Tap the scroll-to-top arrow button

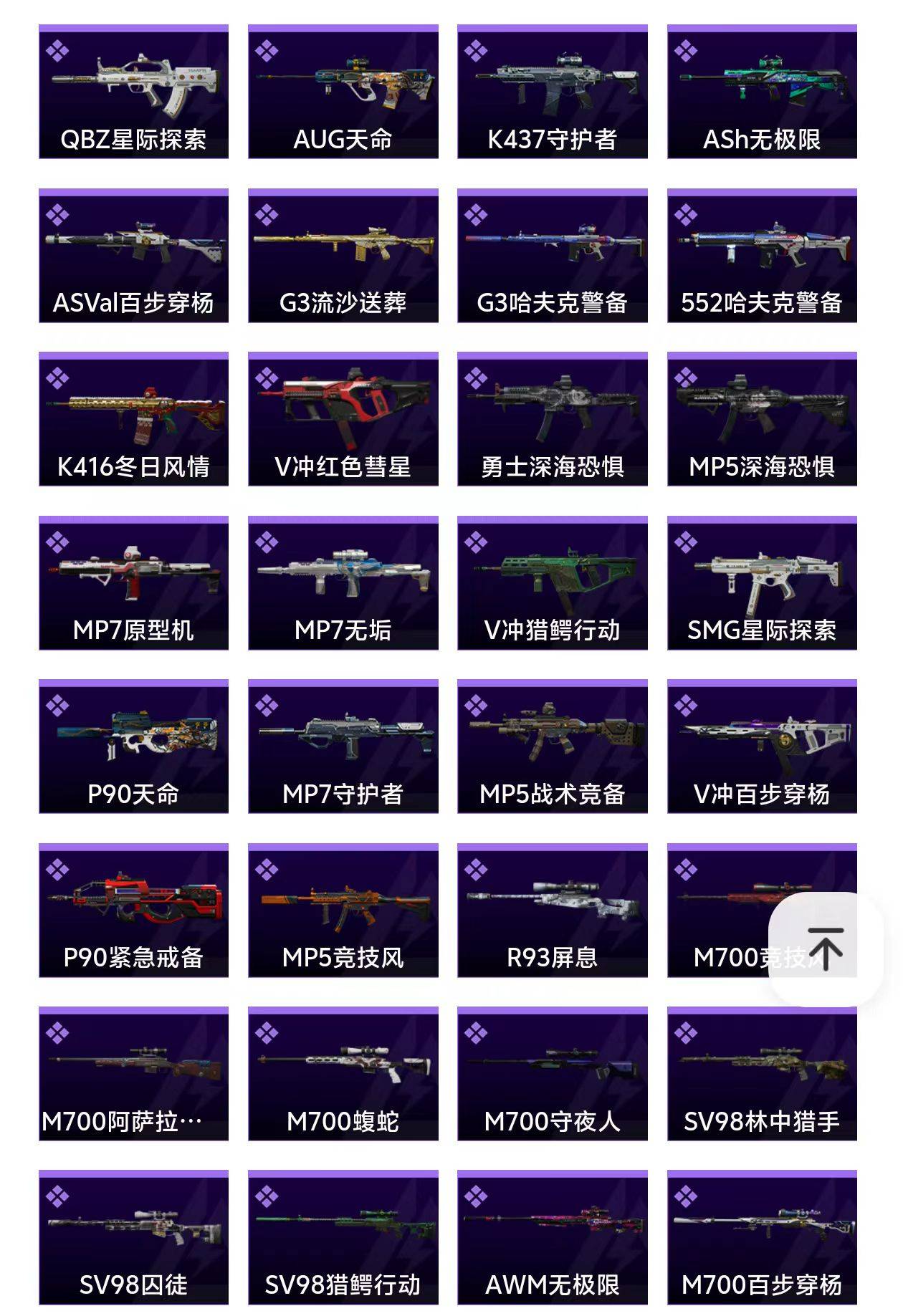pyautogui.click(x=826, y=948)
